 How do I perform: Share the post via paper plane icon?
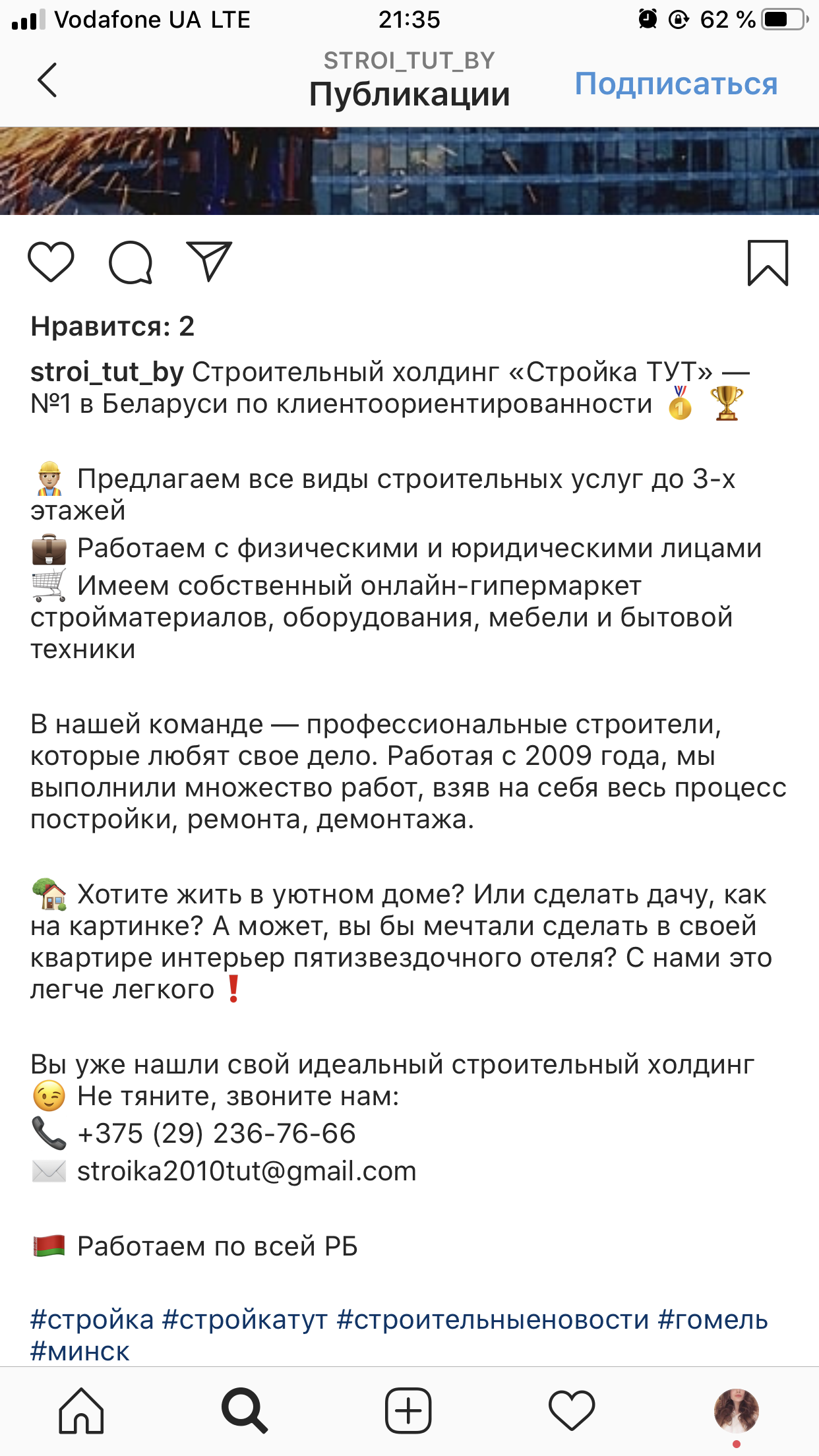pyautogui.click(x=209, y=262)
